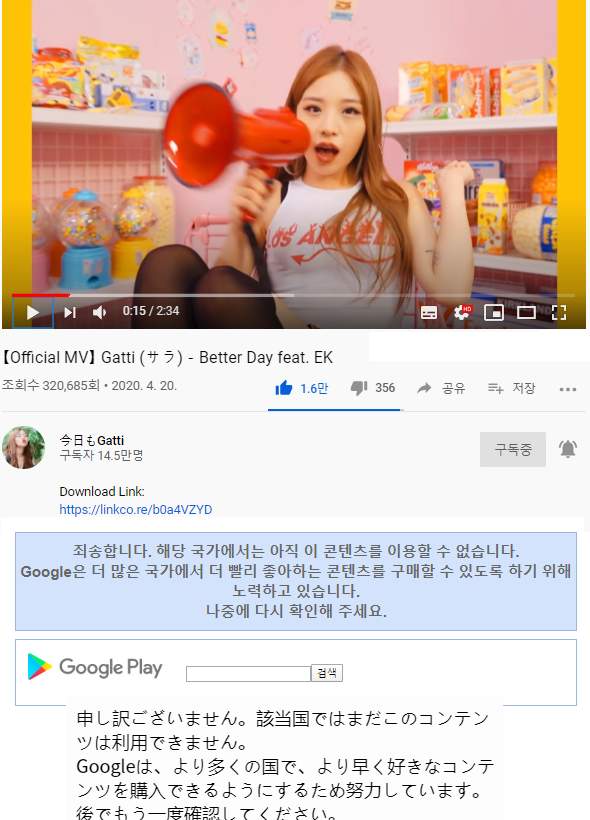Like the video with 1.6만 likes
Image resolution: width=590 pixels, height=820 pixels.
click(302, 388)
